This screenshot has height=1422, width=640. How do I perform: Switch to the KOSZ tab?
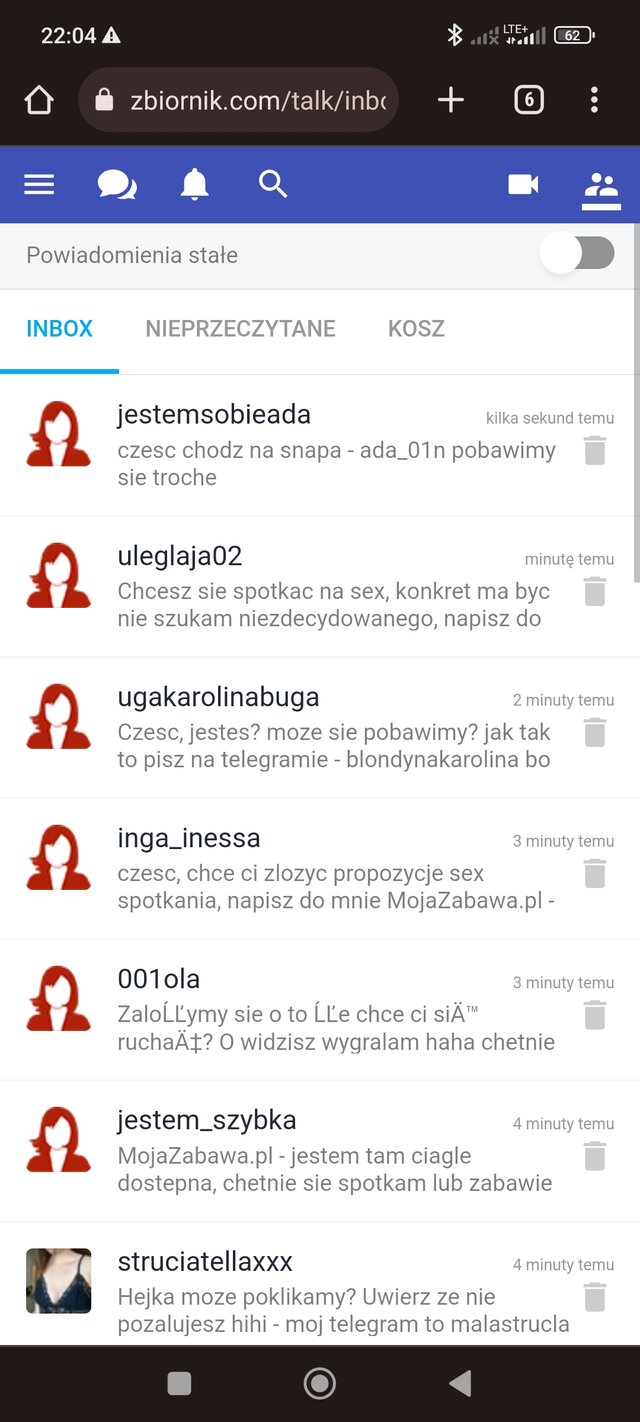416,329
